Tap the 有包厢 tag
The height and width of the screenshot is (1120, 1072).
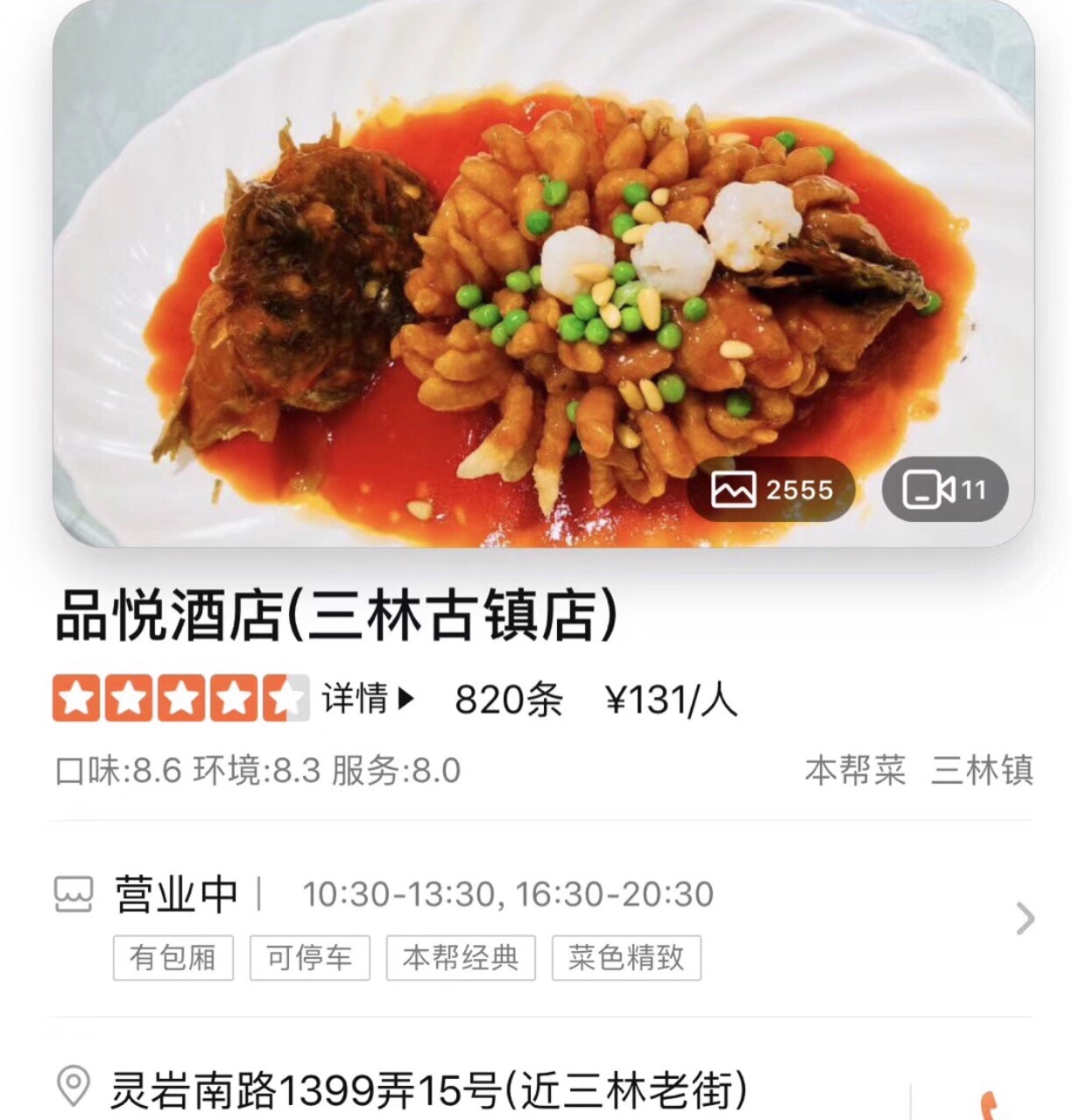pyautogui.click(x=173, y=958)
